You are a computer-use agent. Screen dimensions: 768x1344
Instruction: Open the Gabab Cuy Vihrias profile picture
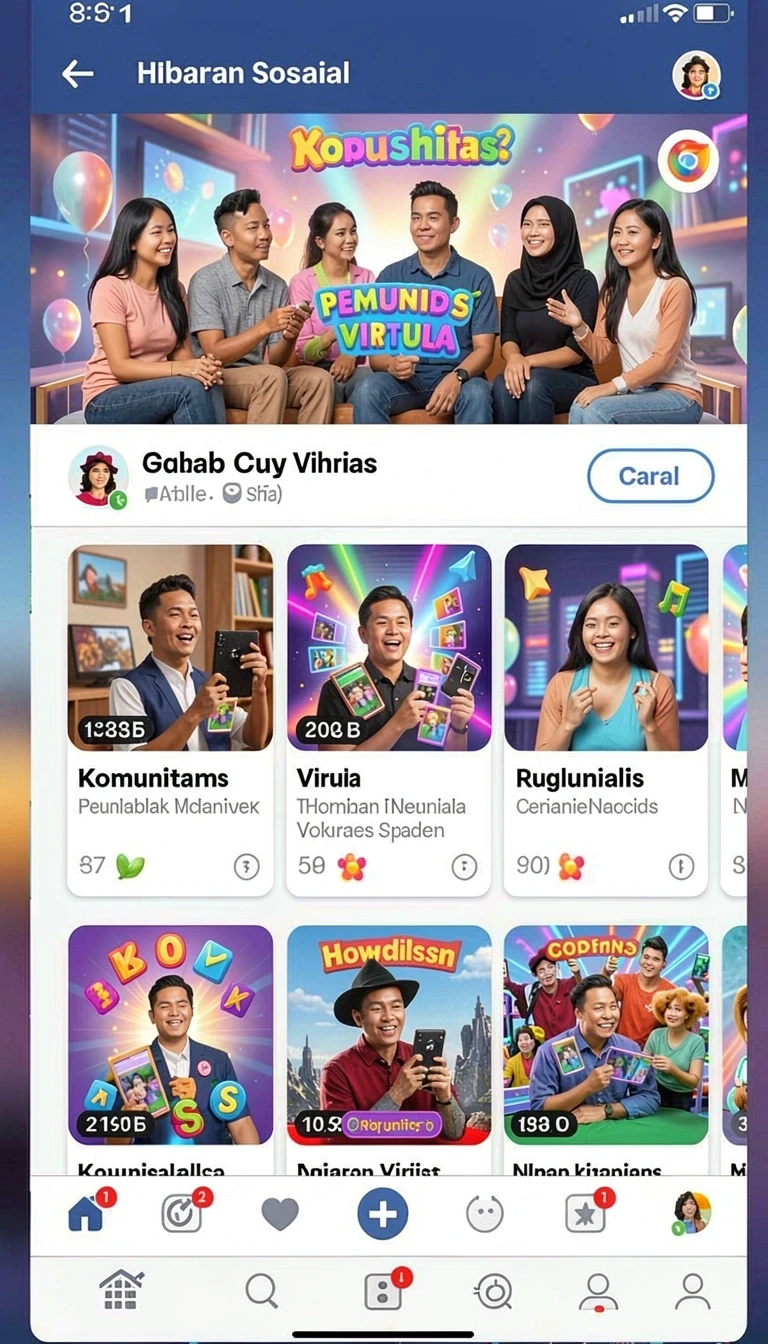pos(98,476)
